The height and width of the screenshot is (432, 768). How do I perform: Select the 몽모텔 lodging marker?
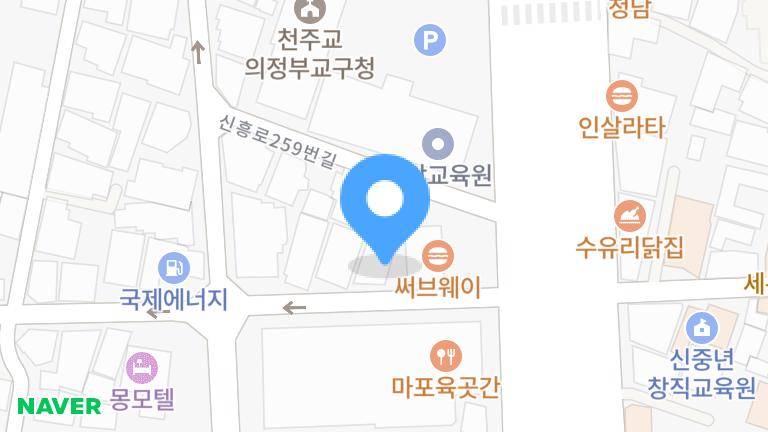click(x=142, y=366)
